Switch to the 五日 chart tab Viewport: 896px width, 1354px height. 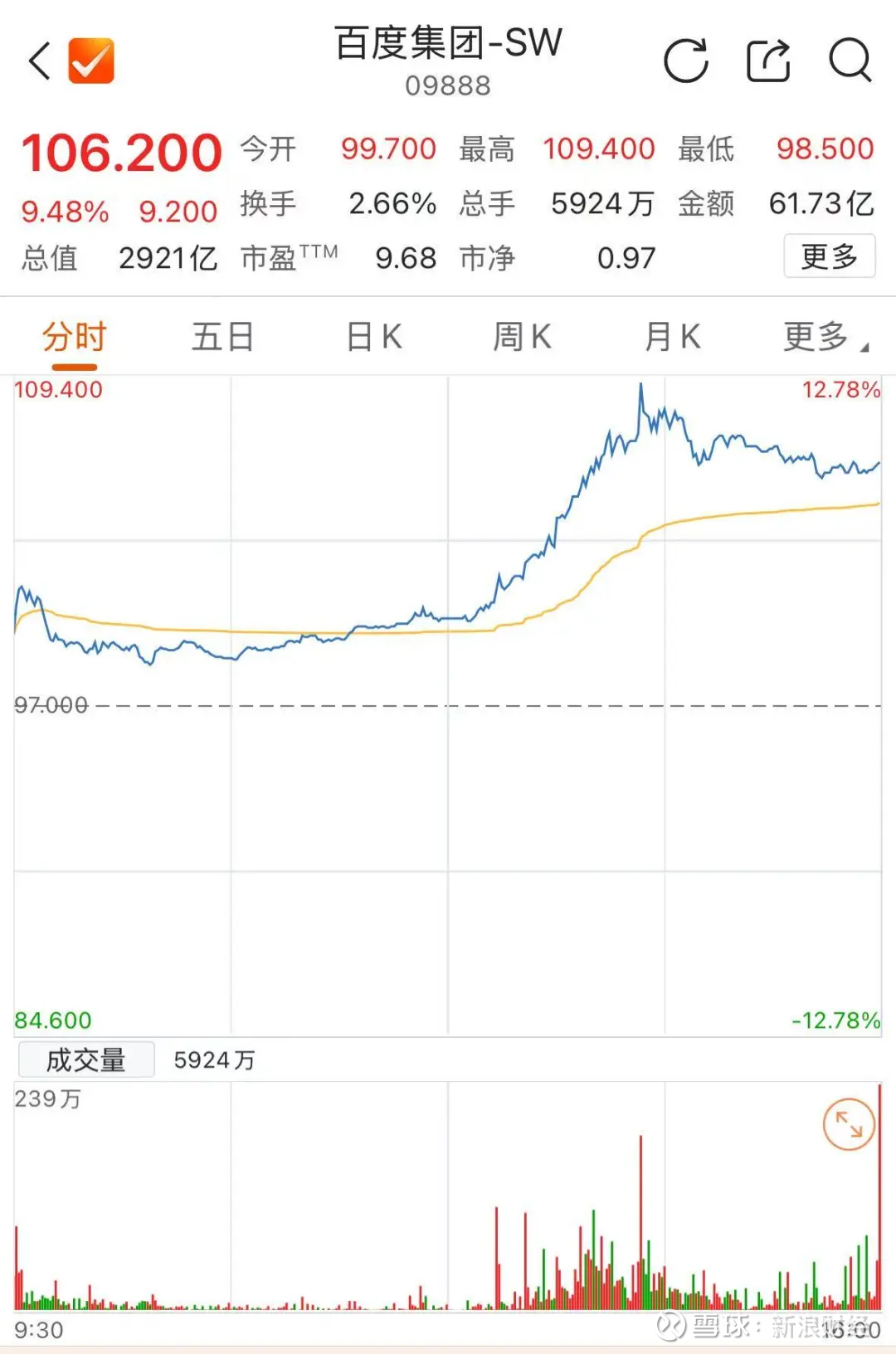(222, 337)
